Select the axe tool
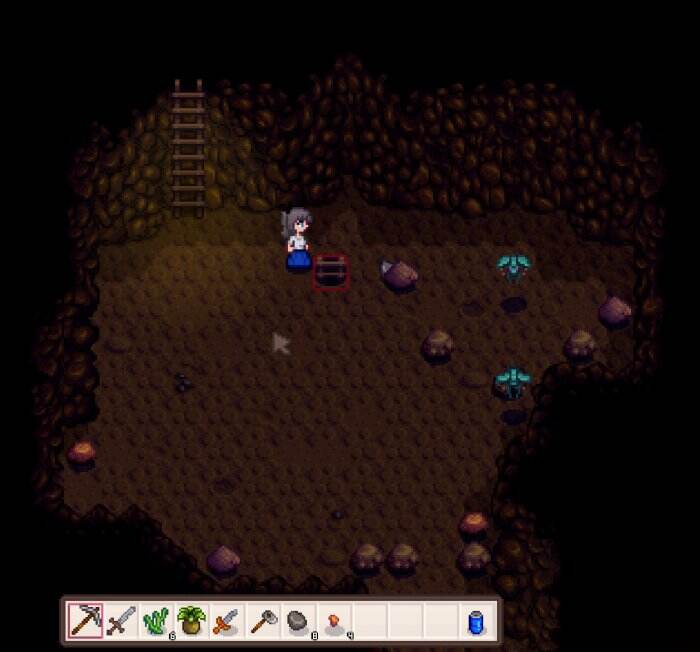700x652 pixels. click(x=262, y=621)
